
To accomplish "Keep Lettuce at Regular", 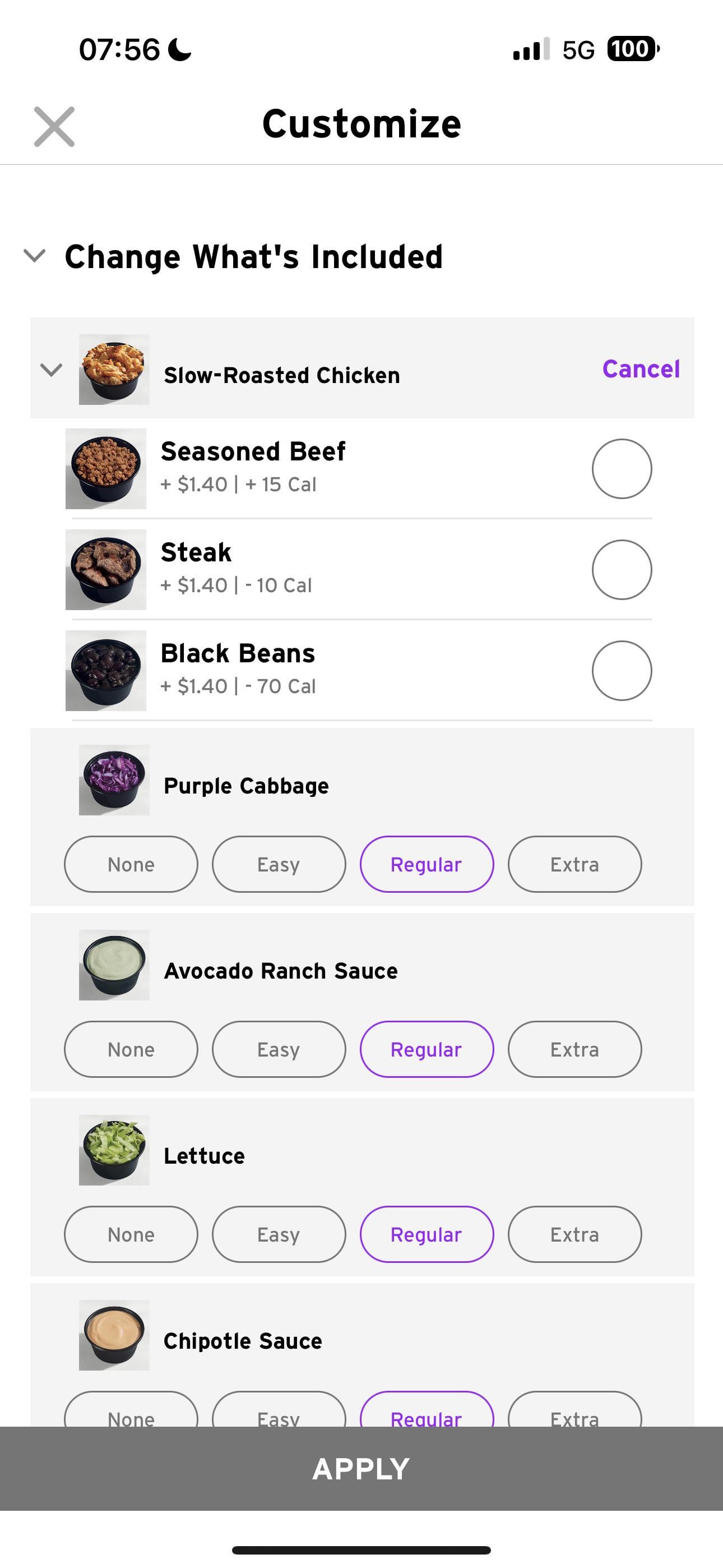I will click(427, 1234).
